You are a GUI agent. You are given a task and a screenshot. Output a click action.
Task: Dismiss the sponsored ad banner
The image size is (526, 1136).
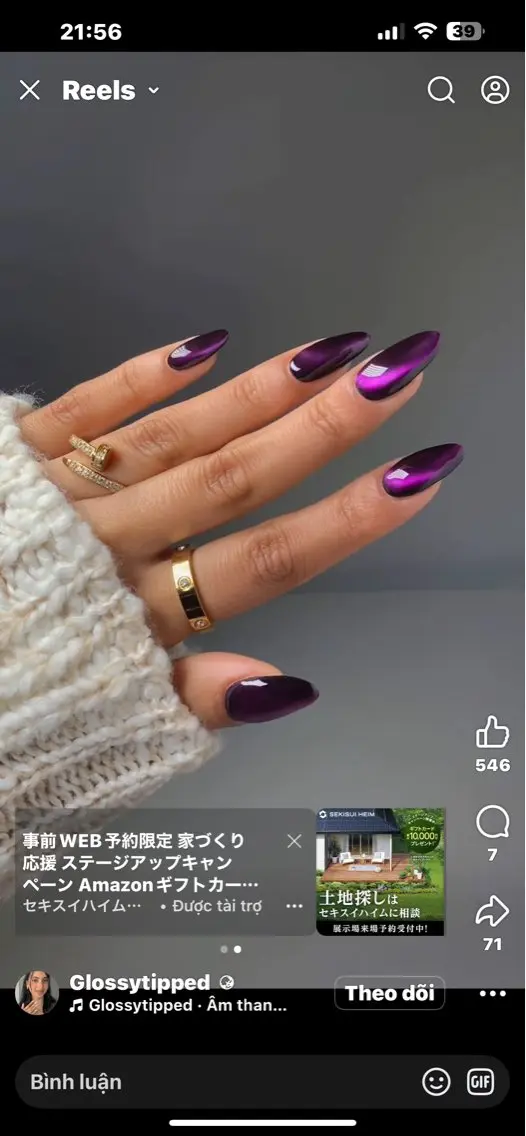tap(294, 841)
